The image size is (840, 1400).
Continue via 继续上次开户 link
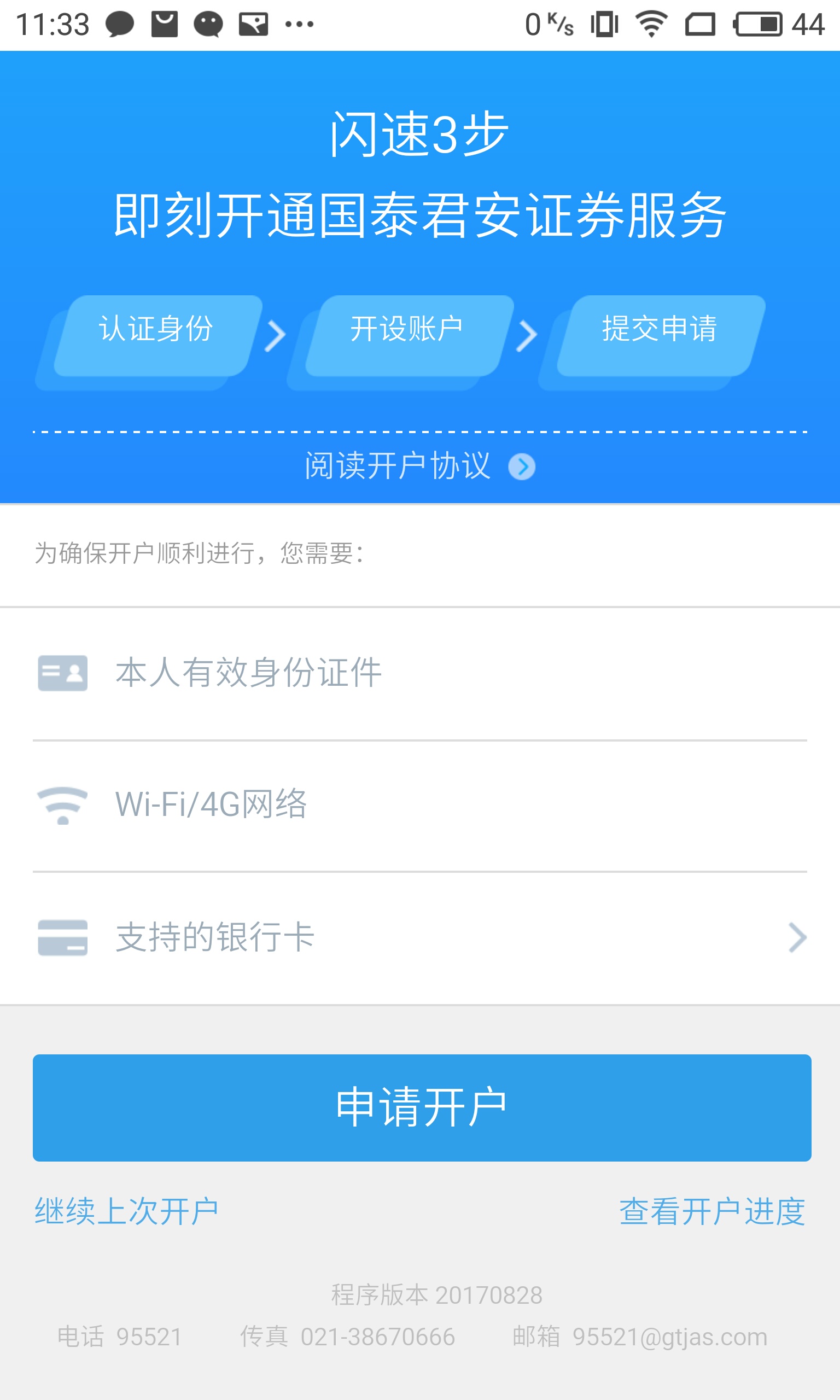[127, 1211]
